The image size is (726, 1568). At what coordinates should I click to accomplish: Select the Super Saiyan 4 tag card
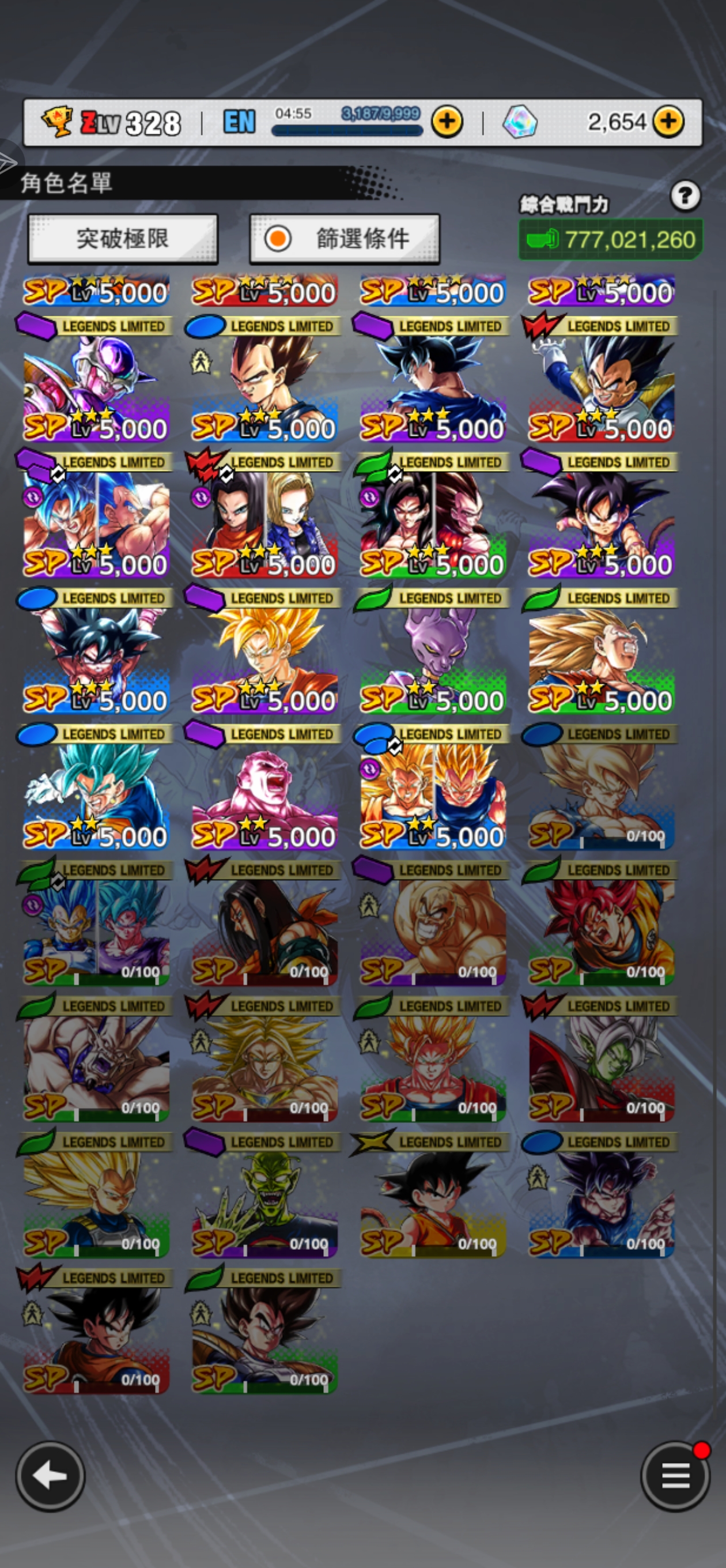click(433, 516)
